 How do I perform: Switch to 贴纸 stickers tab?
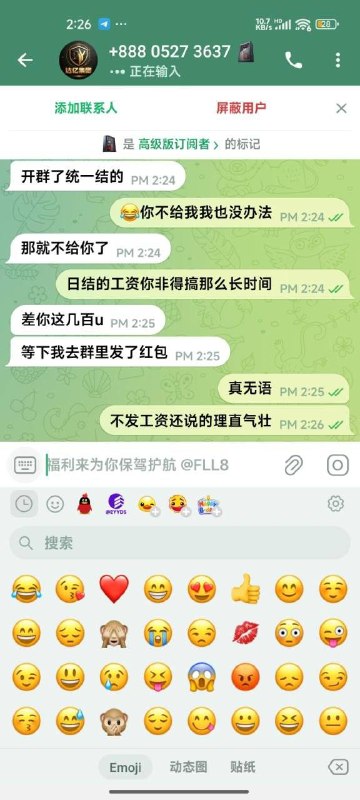(243, 767)
